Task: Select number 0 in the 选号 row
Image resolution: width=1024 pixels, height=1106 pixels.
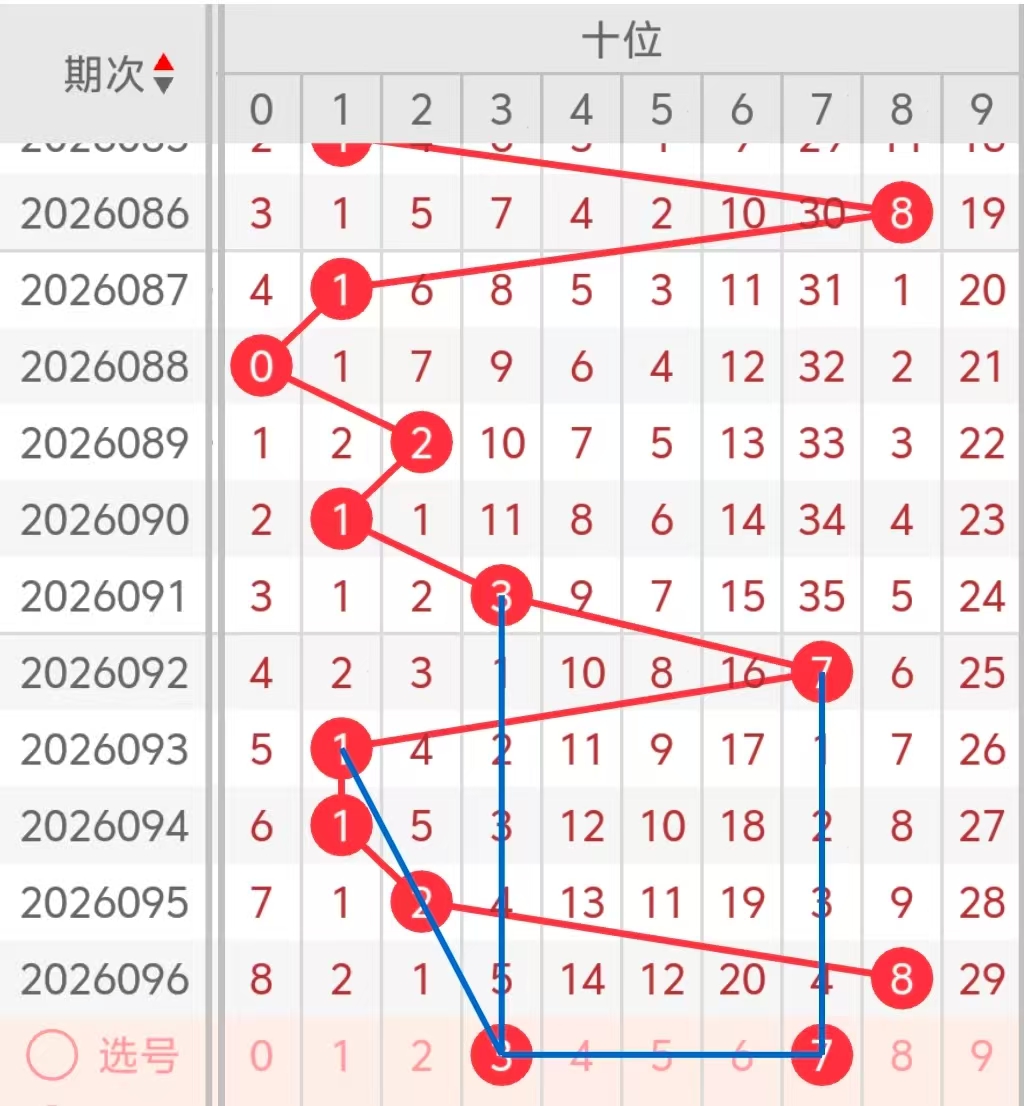Action: click(x=261, y=1056)
